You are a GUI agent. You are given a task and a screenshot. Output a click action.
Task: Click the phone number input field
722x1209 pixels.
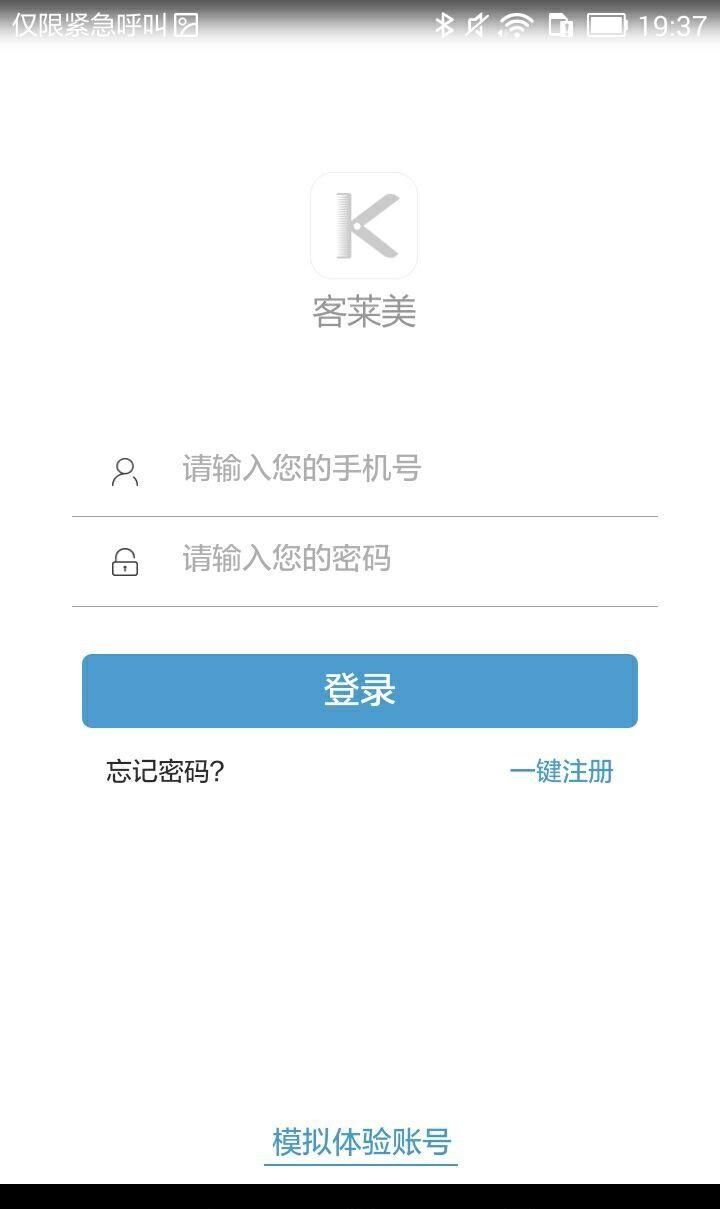point(350,470)
